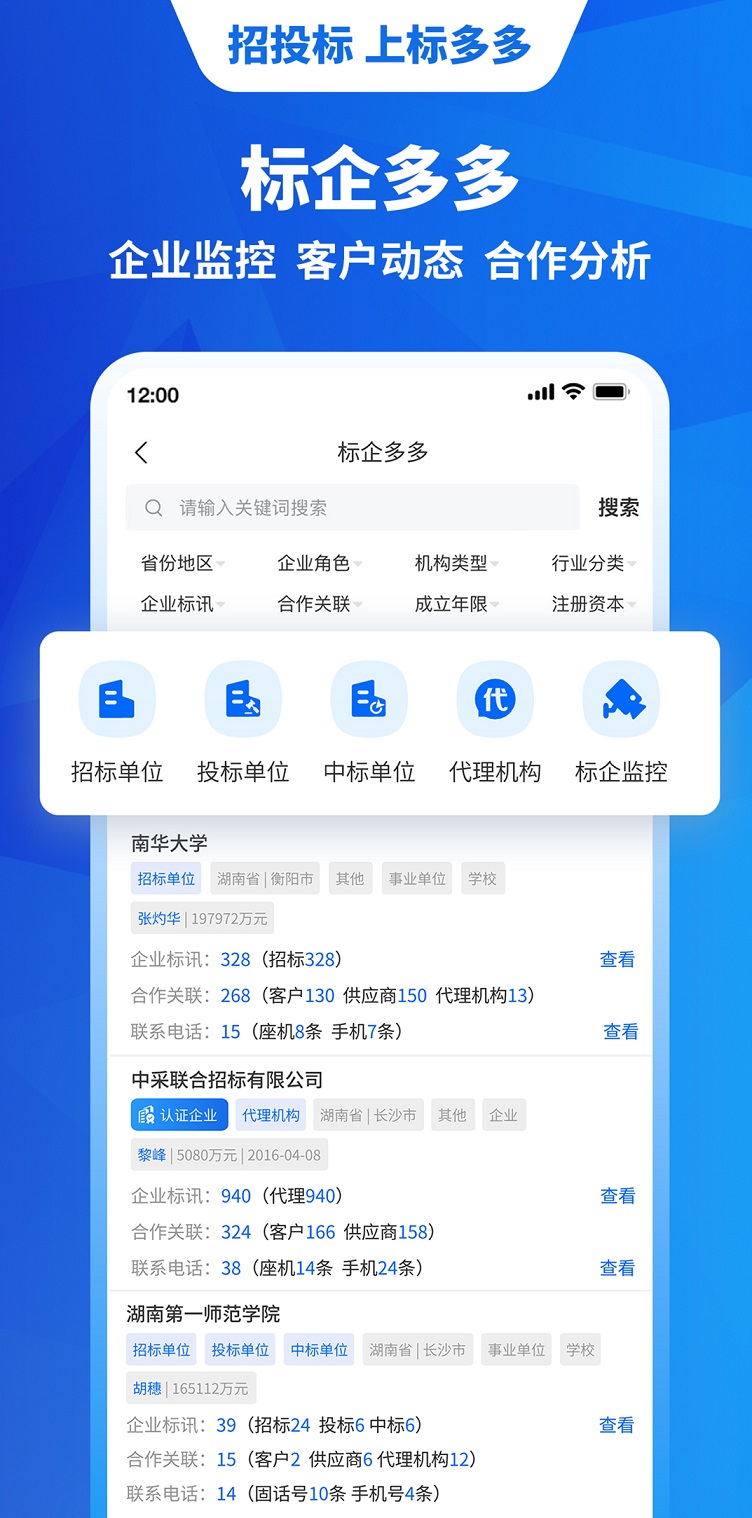Tap the 中标单位 icon
Screen dimensions: 752x1518
(x=369, y=700)
